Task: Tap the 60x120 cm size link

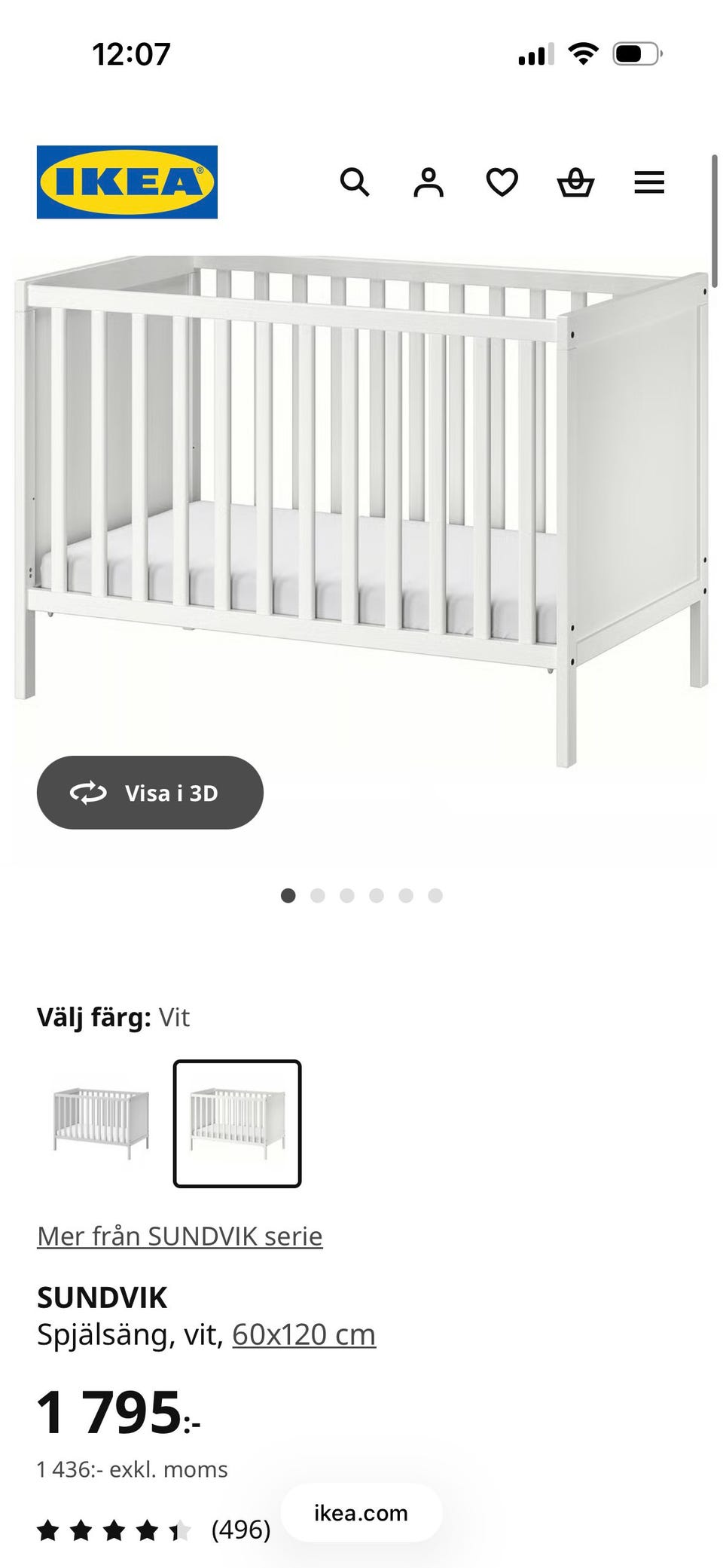Action: click(304, 1334)
